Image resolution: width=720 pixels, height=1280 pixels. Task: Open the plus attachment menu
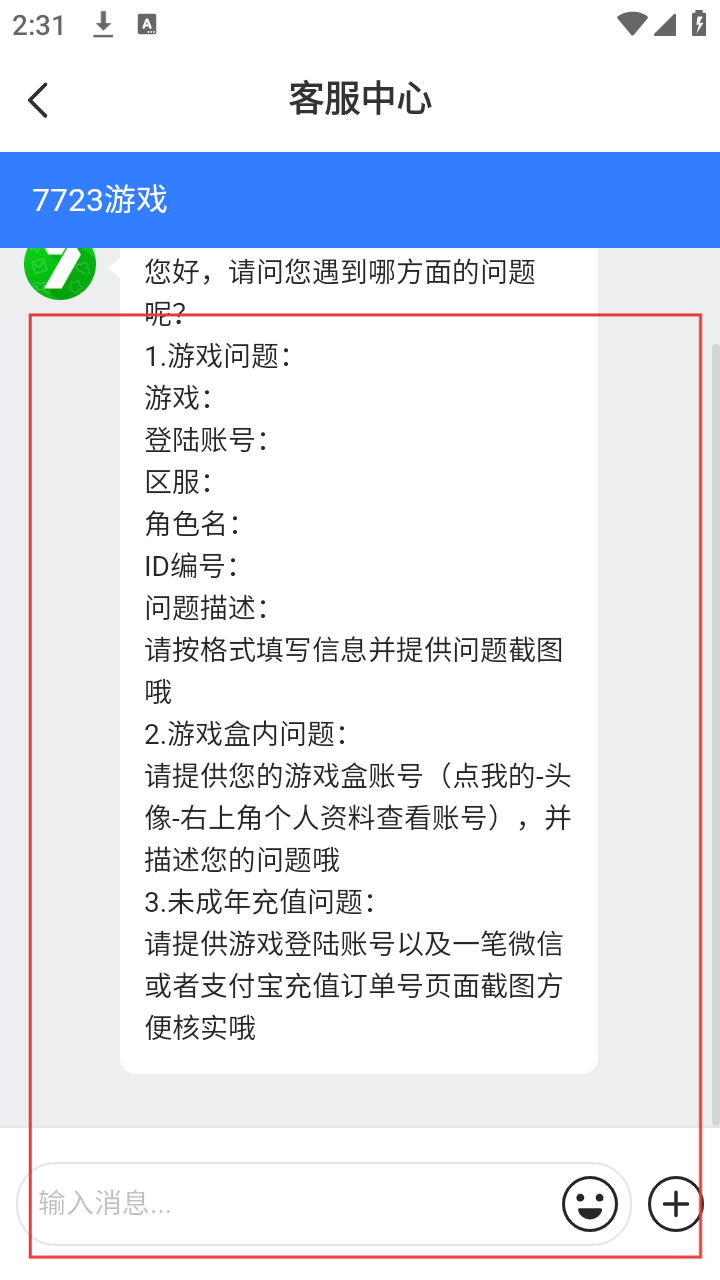(x=676, y=1203)
